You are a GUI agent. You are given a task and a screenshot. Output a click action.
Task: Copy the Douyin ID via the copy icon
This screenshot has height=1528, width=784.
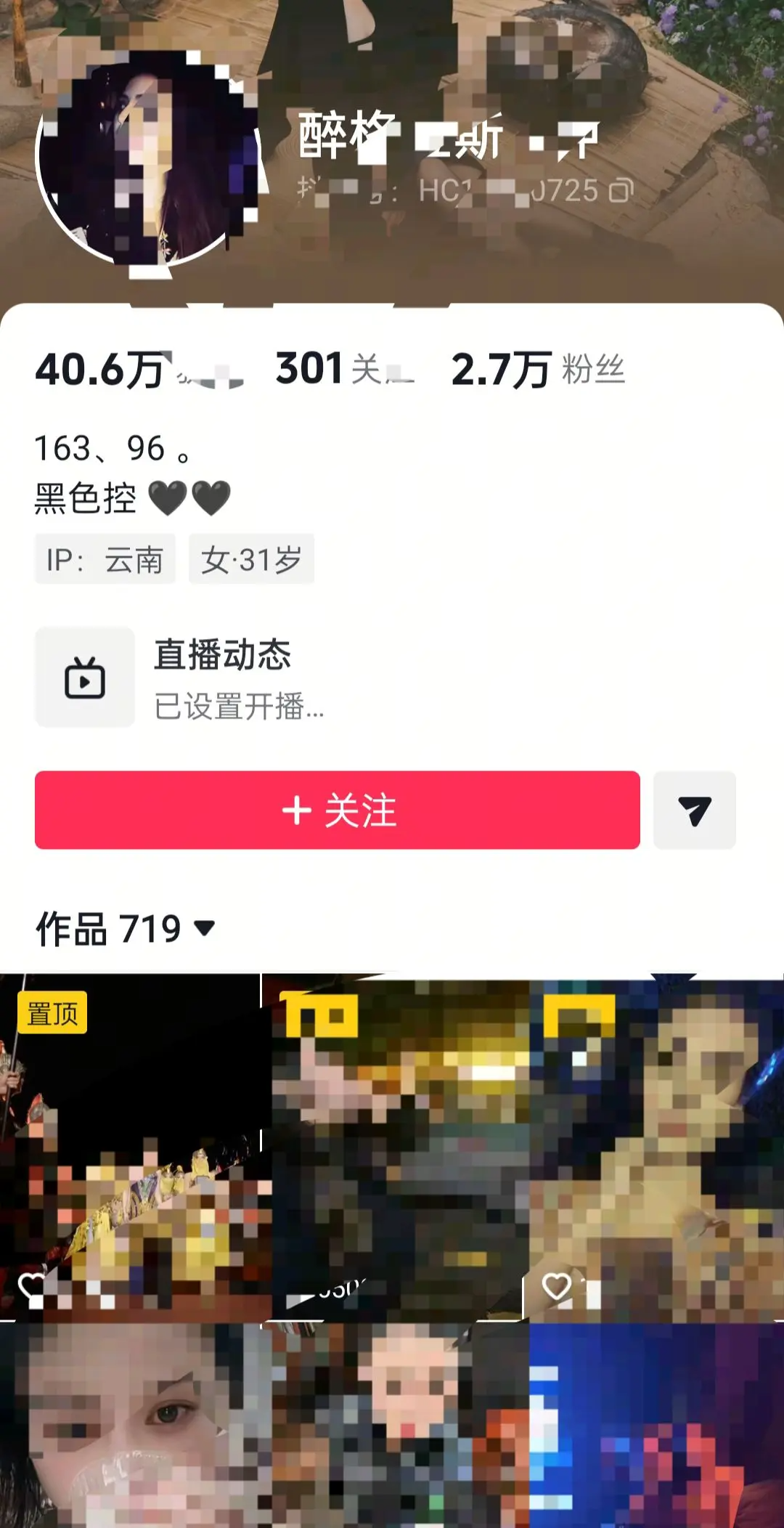click(621, 190)
